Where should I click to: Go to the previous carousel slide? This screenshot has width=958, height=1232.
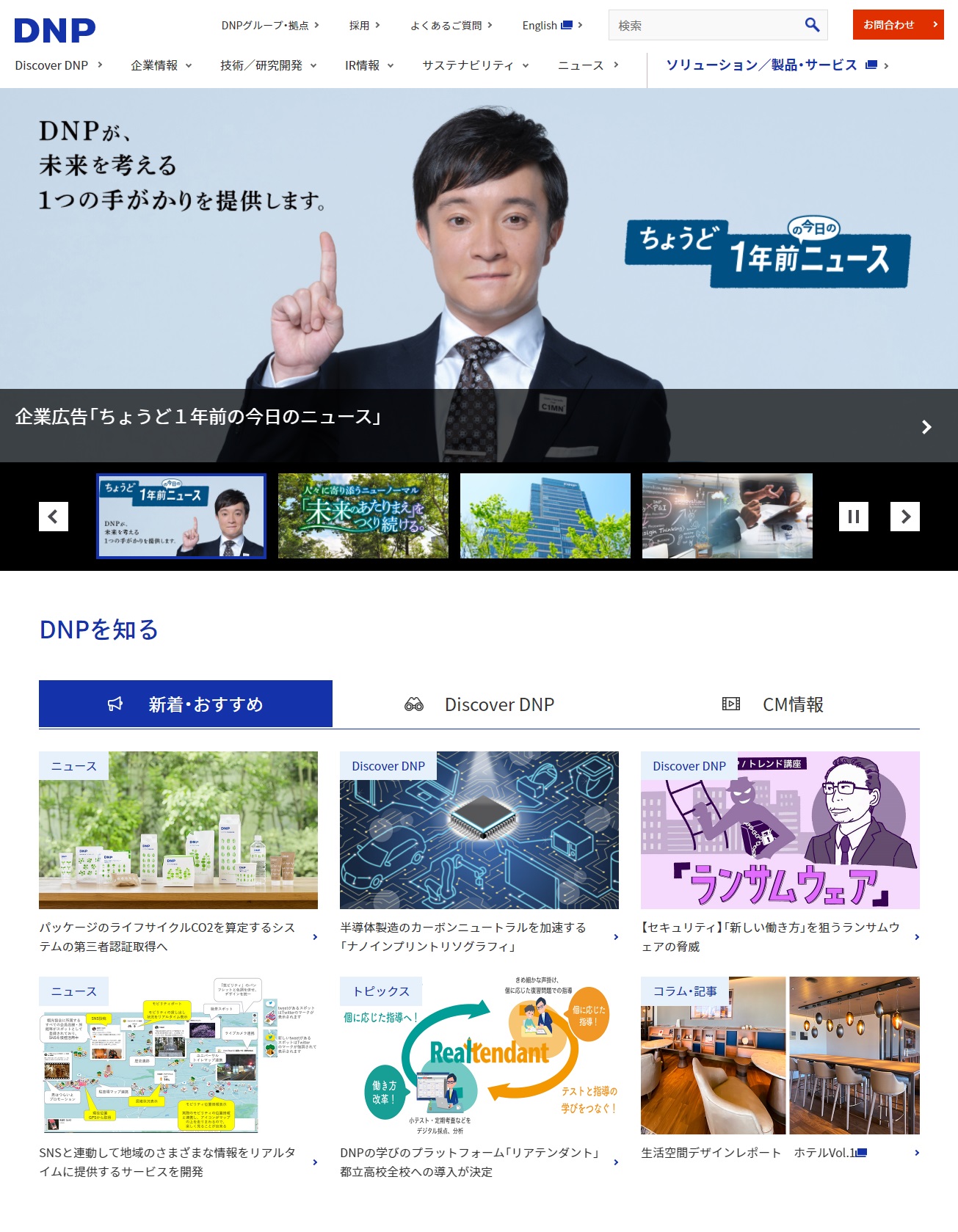[x=54, y=517]
